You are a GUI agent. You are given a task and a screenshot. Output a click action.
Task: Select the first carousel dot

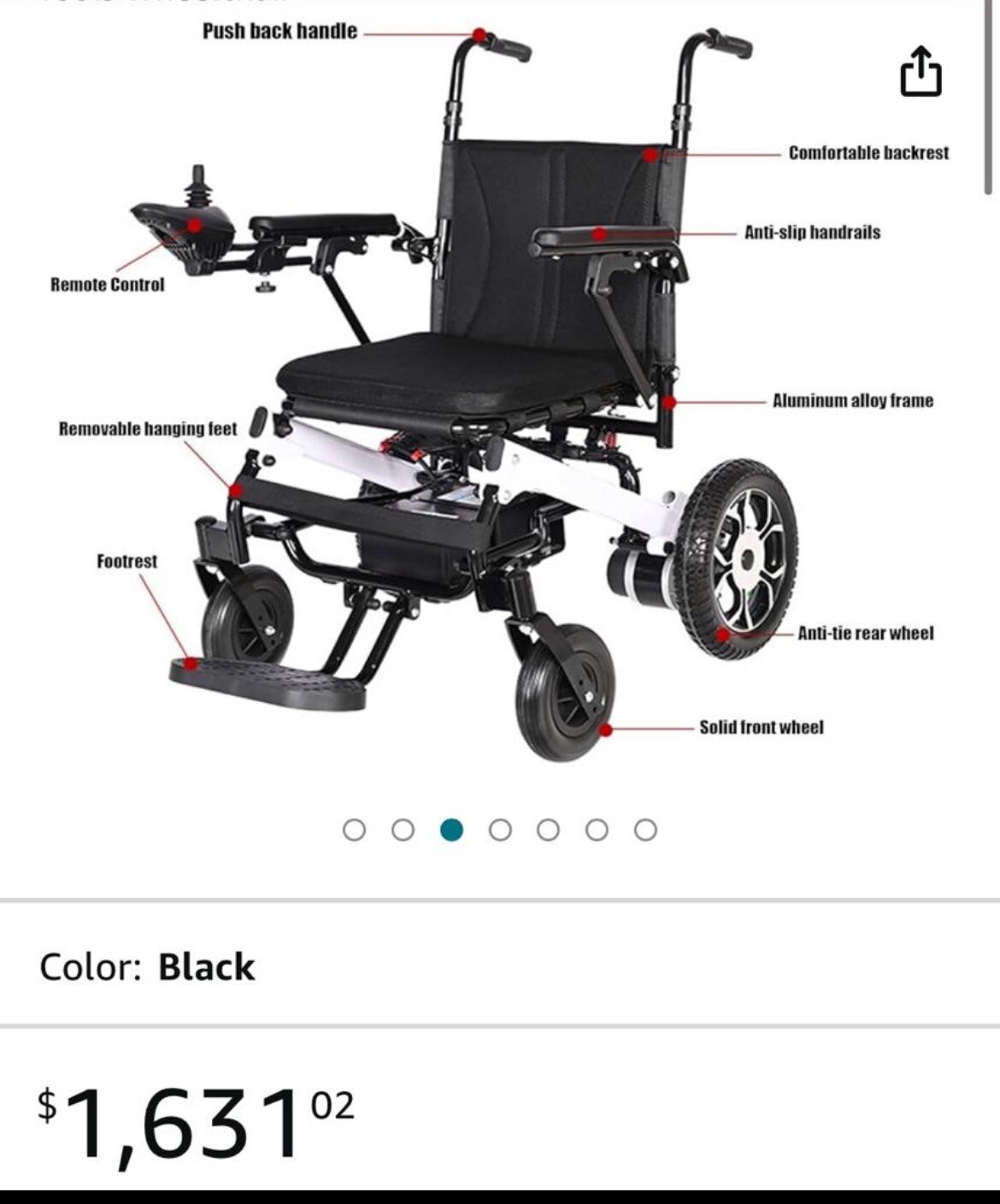coord(353,829)
